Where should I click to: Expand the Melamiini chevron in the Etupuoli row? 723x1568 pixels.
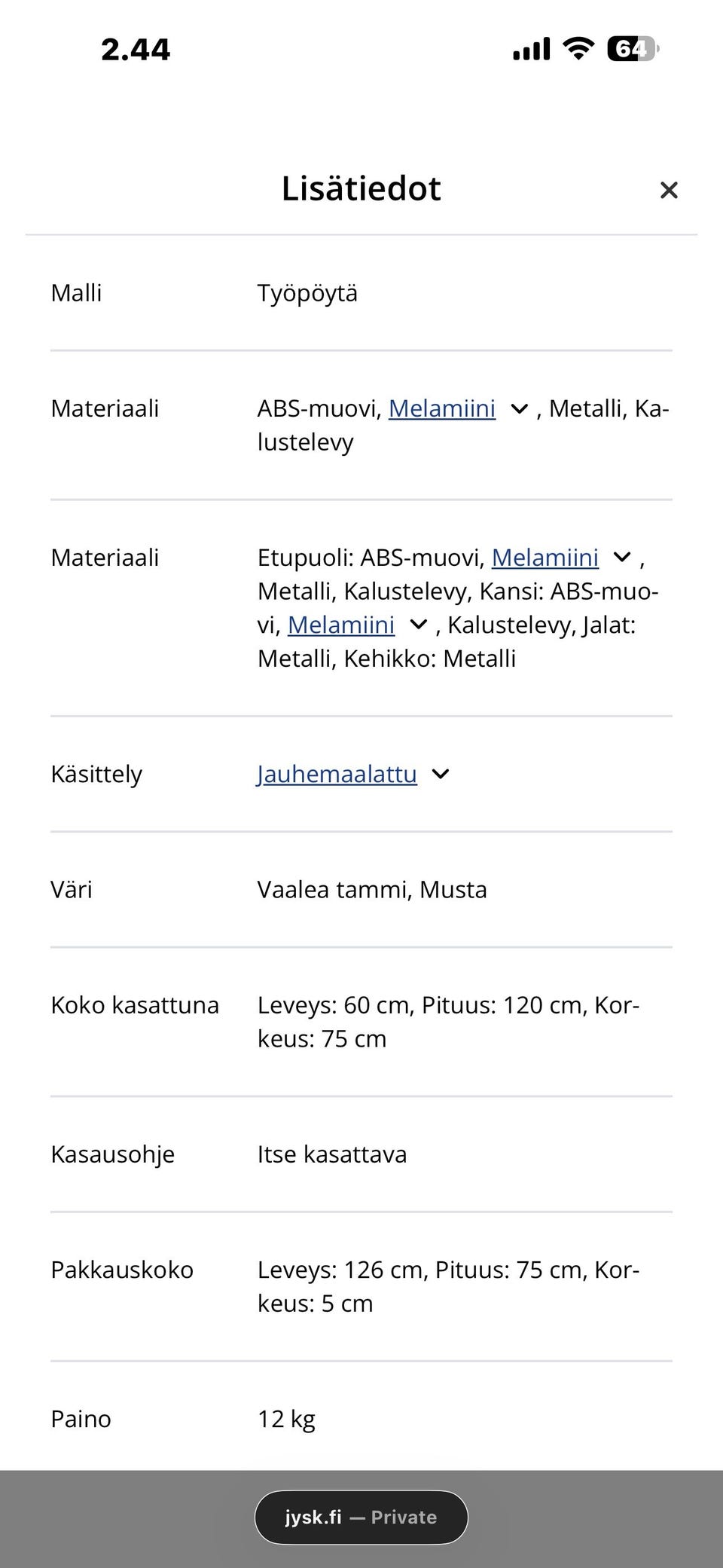[x=622, y=558]
